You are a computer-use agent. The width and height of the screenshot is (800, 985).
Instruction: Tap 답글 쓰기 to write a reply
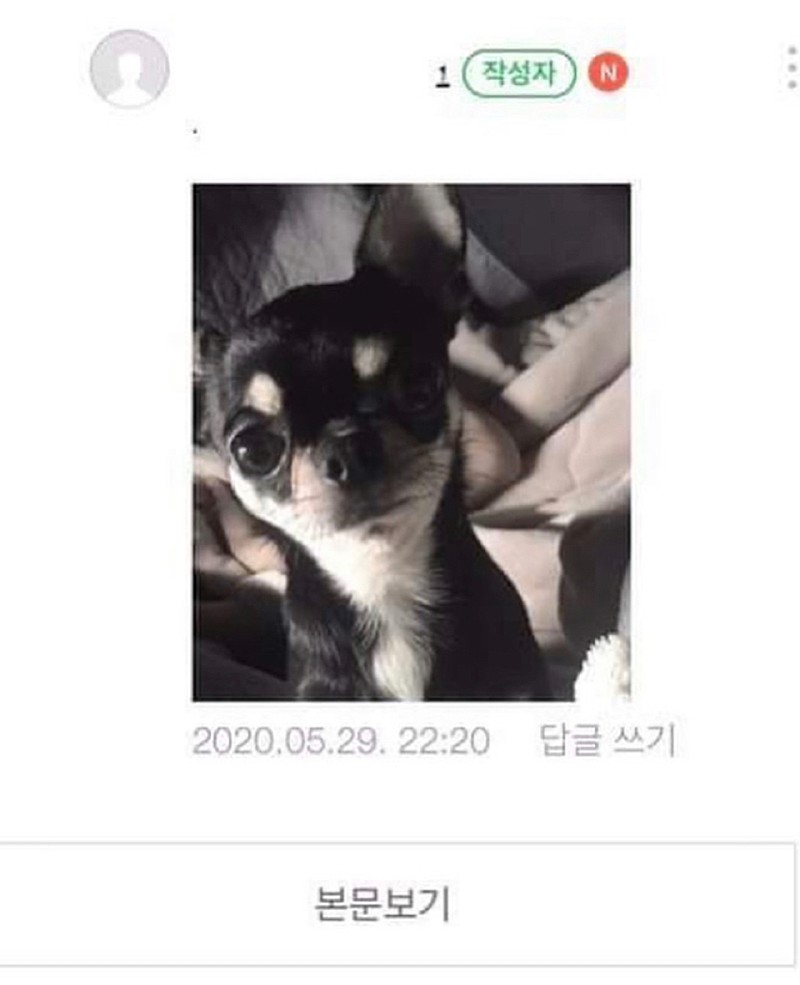click(x=608, y=741)
